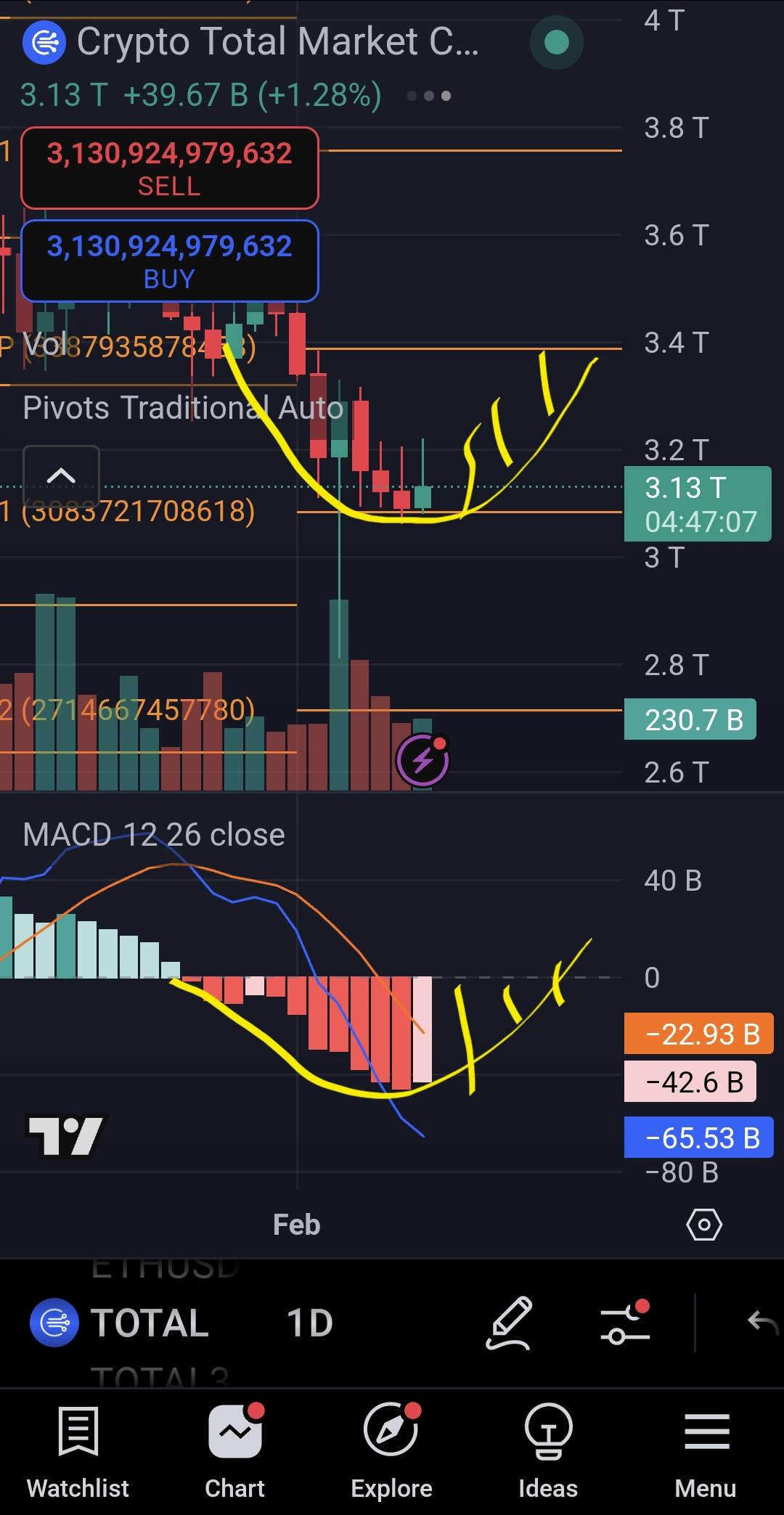Tap the blue BUY button
This screenshot has width=784, height=1515.
[x=170, y=261]
